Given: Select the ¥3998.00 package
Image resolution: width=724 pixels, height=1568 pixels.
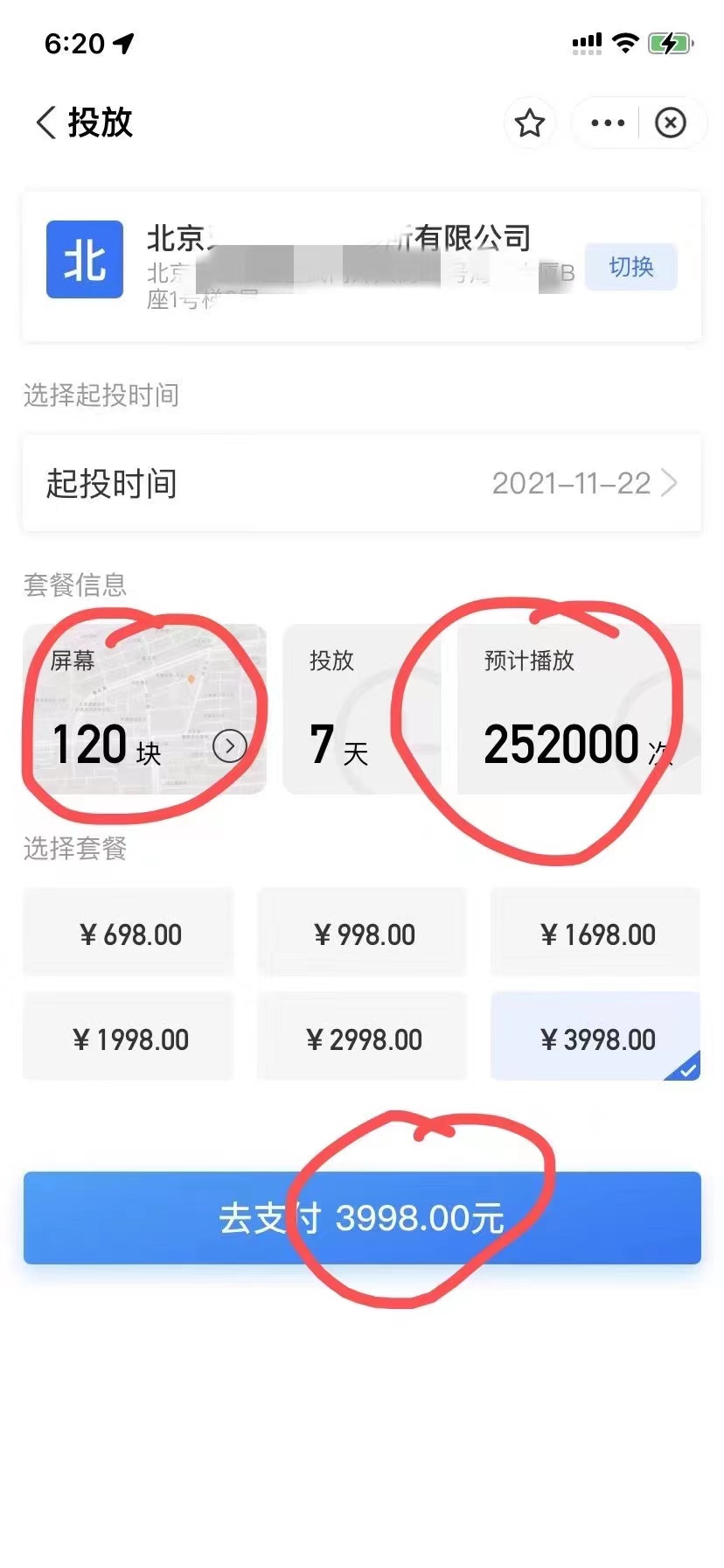Looking at the screenshot, I should coord(596,1039).
